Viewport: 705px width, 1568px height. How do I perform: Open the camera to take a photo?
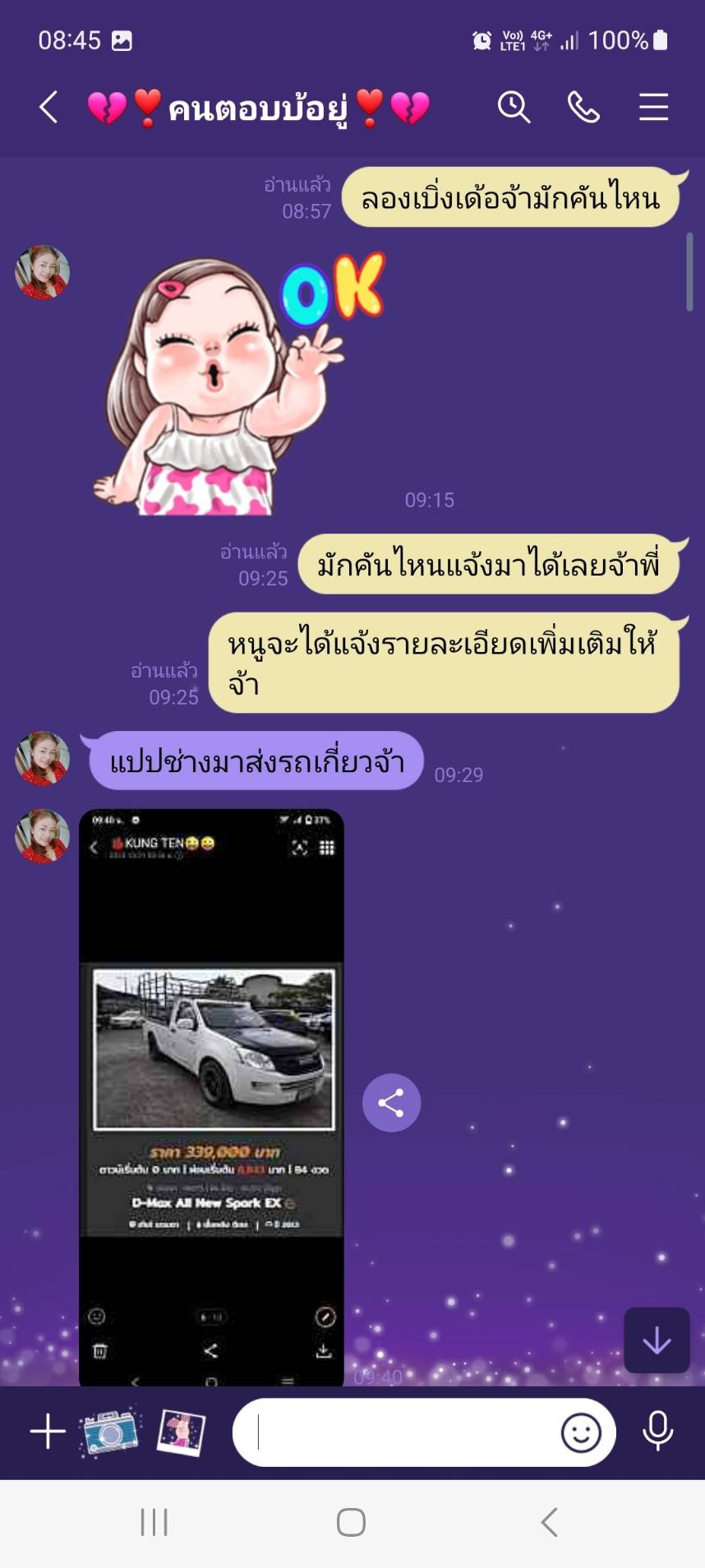pyautogui.click(x=109, y=1432)
